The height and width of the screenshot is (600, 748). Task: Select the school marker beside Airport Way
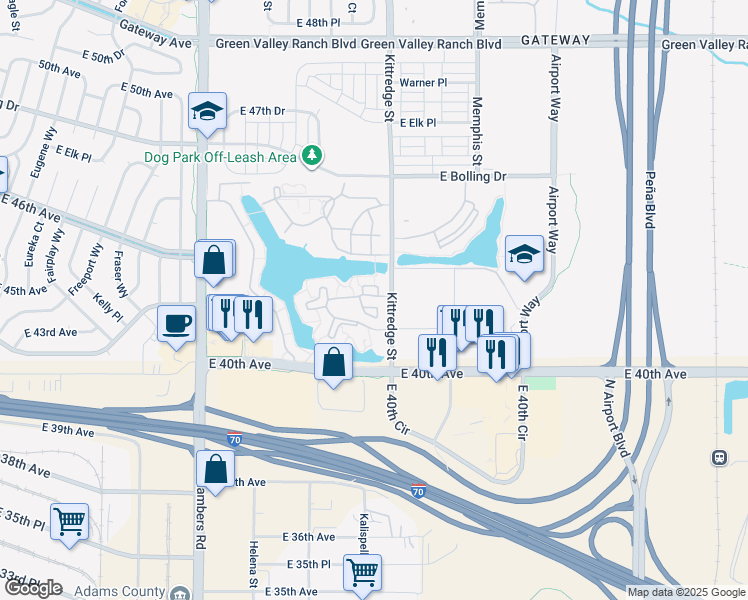click(x=524, y=255)
